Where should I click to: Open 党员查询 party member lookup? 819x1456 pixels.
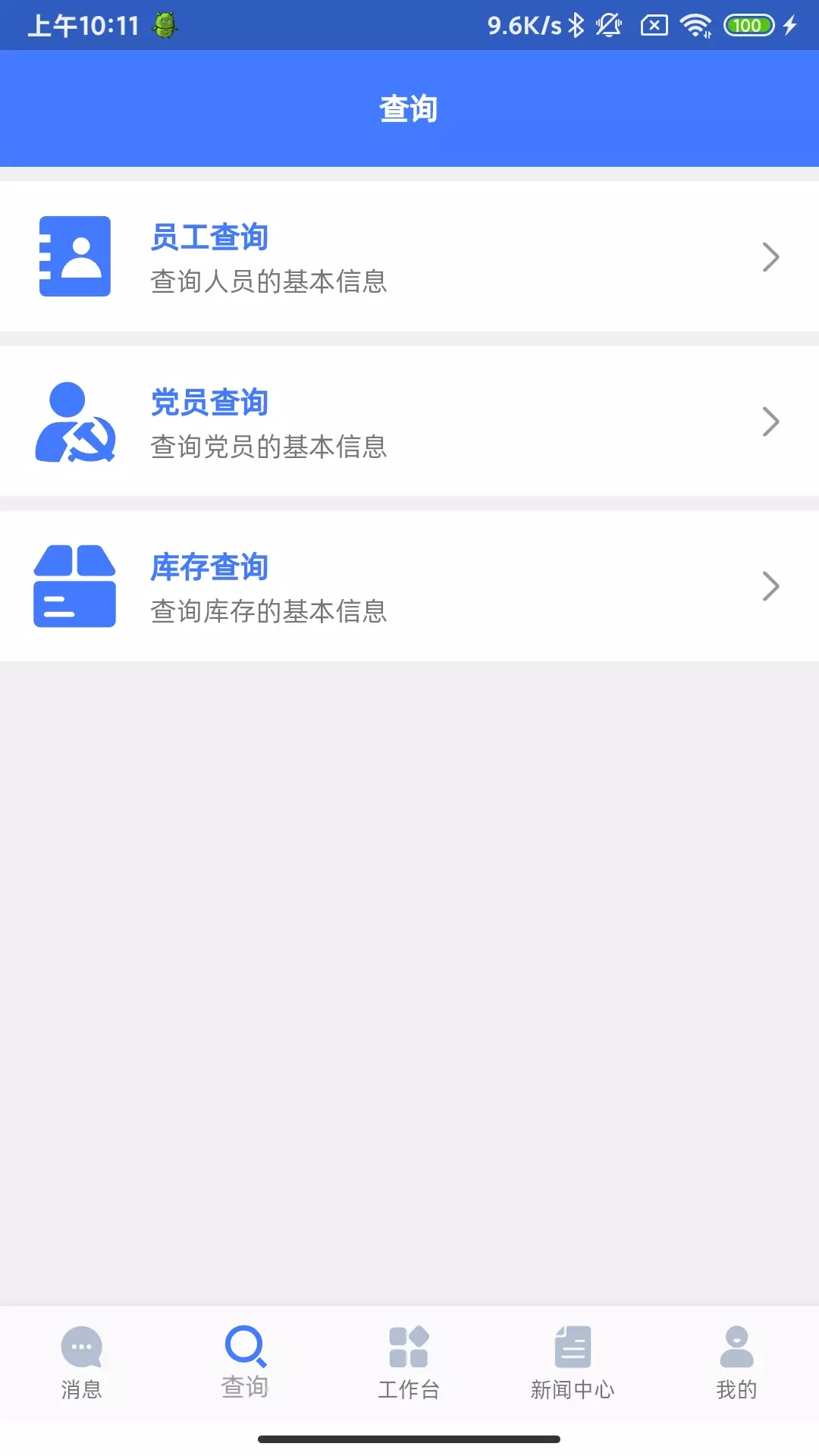click(409, 422)
